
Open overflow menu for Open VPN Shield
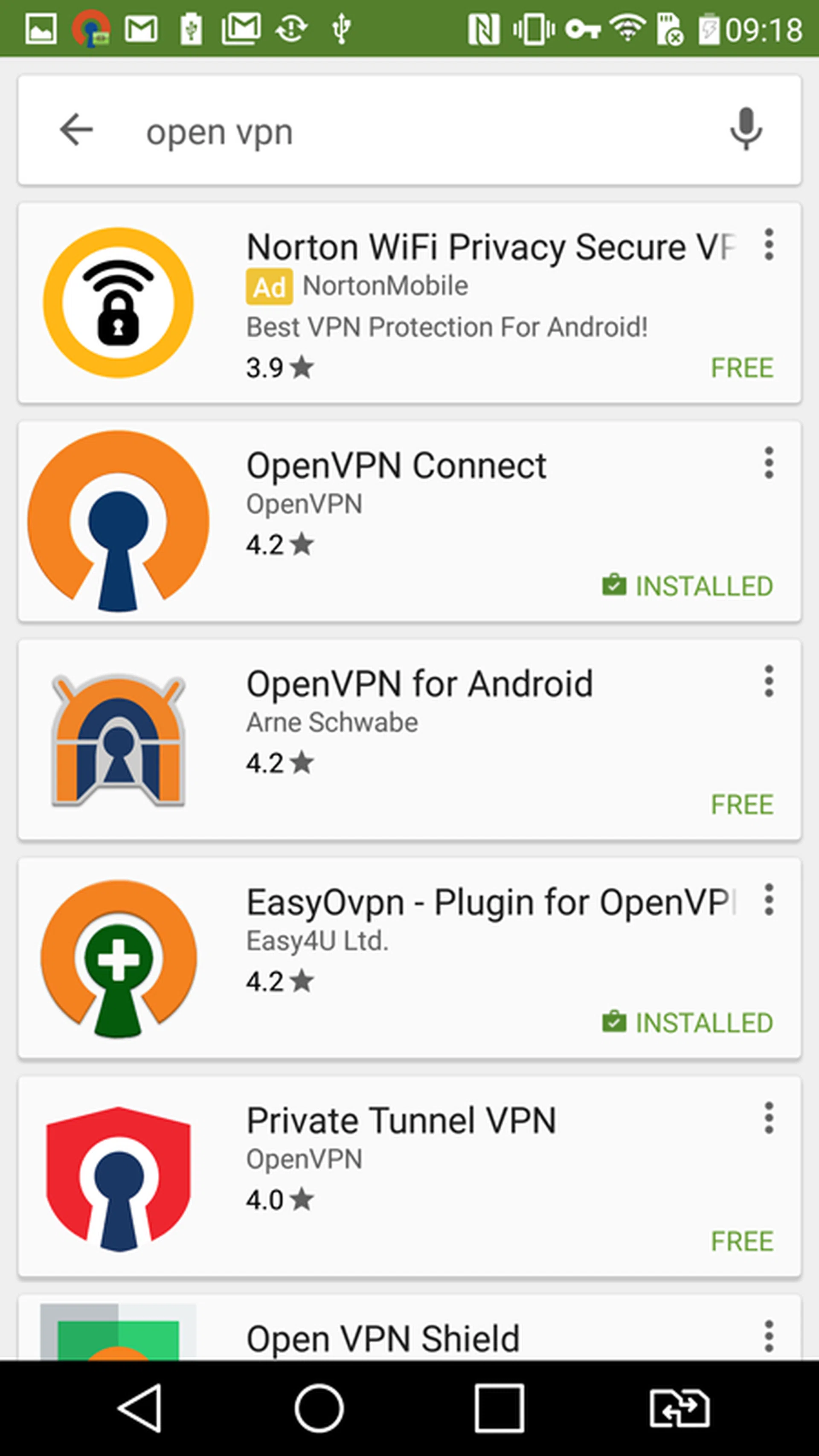click(768, 1336)
